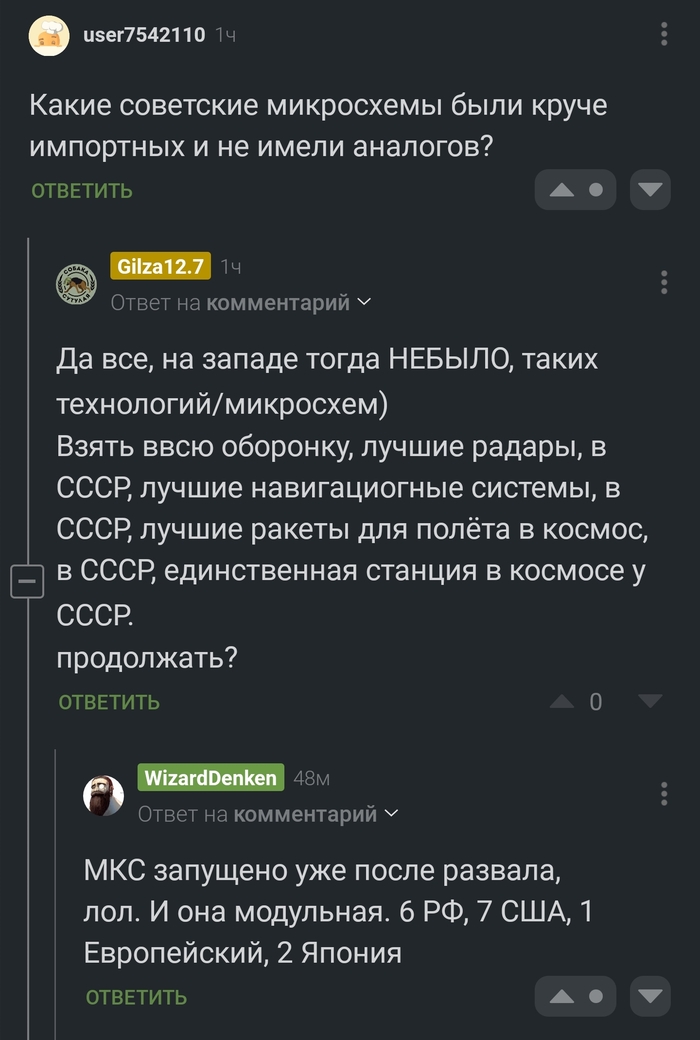Screen dimensions: 700x1040
Task: Open overflow menu on WizardDenken's comment
Action: pos(665,794)
